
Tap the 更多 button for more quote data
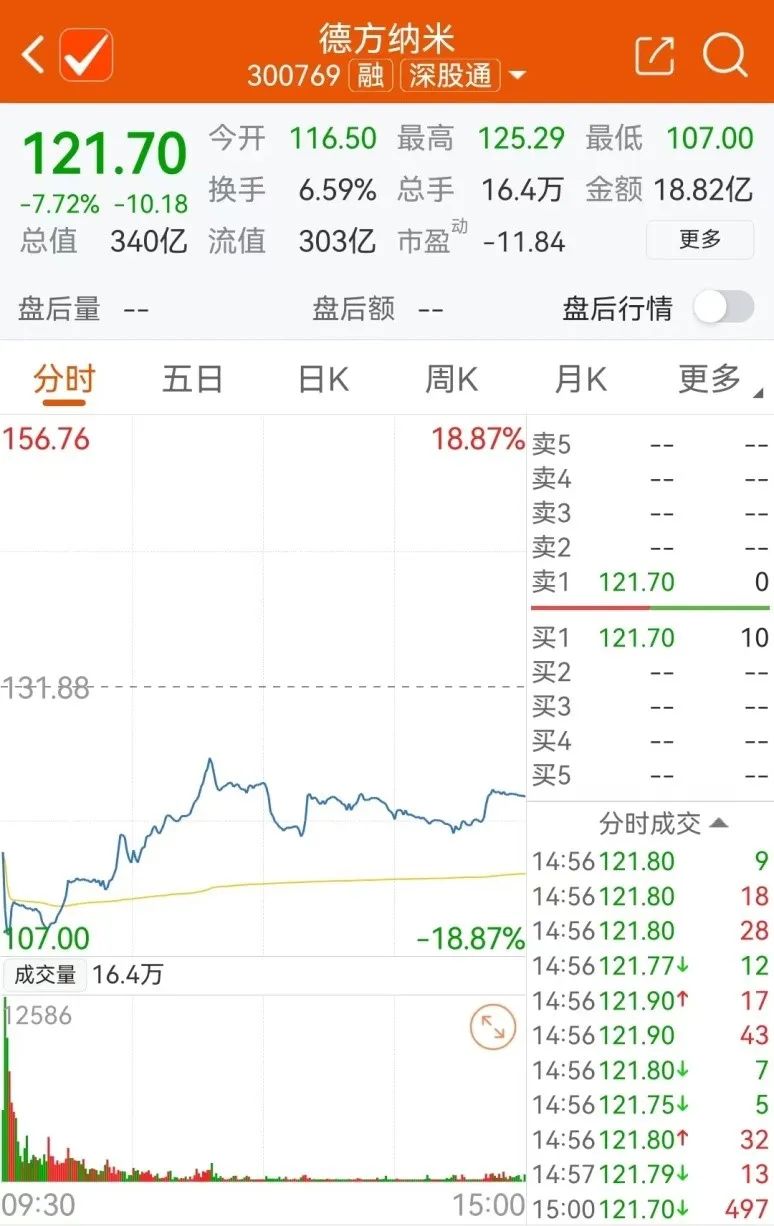pyautogui.click(x=700, y=239)
